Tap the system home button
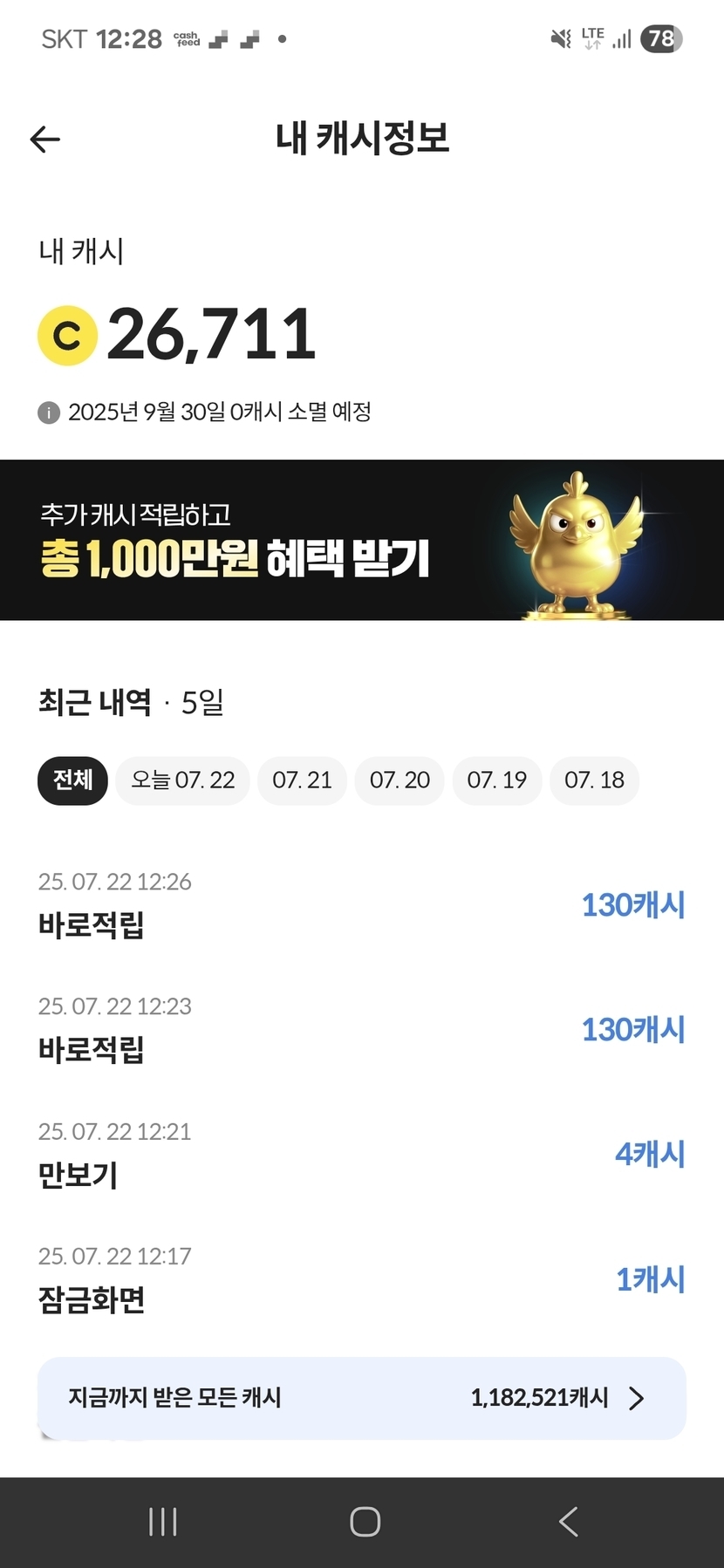This screenshot has height=1568, width=724. point(365,1522)
